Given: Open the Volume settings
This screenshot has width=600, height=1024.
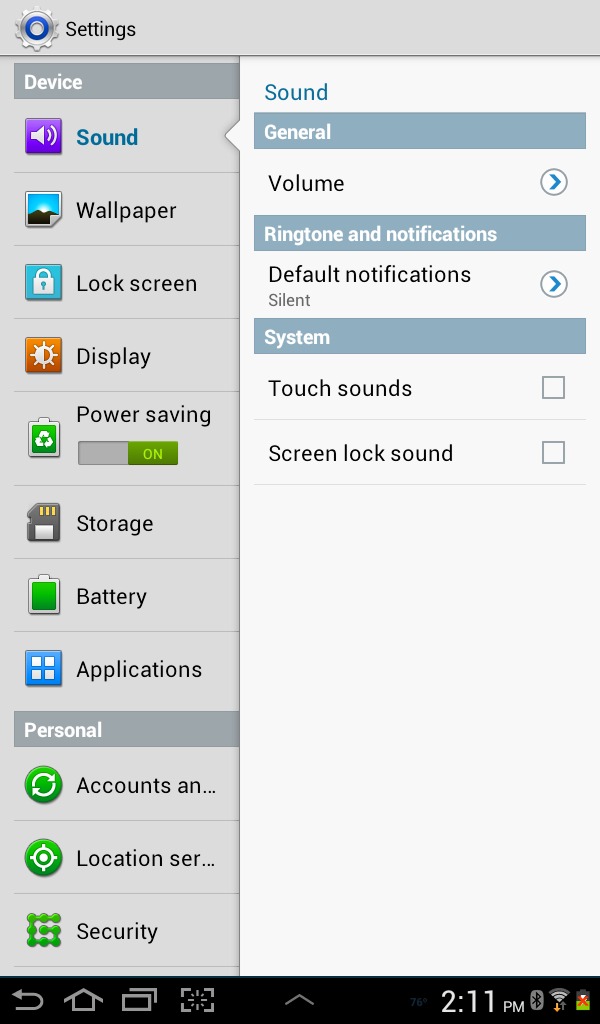Looking at the screenshot, I should point(420,183).
